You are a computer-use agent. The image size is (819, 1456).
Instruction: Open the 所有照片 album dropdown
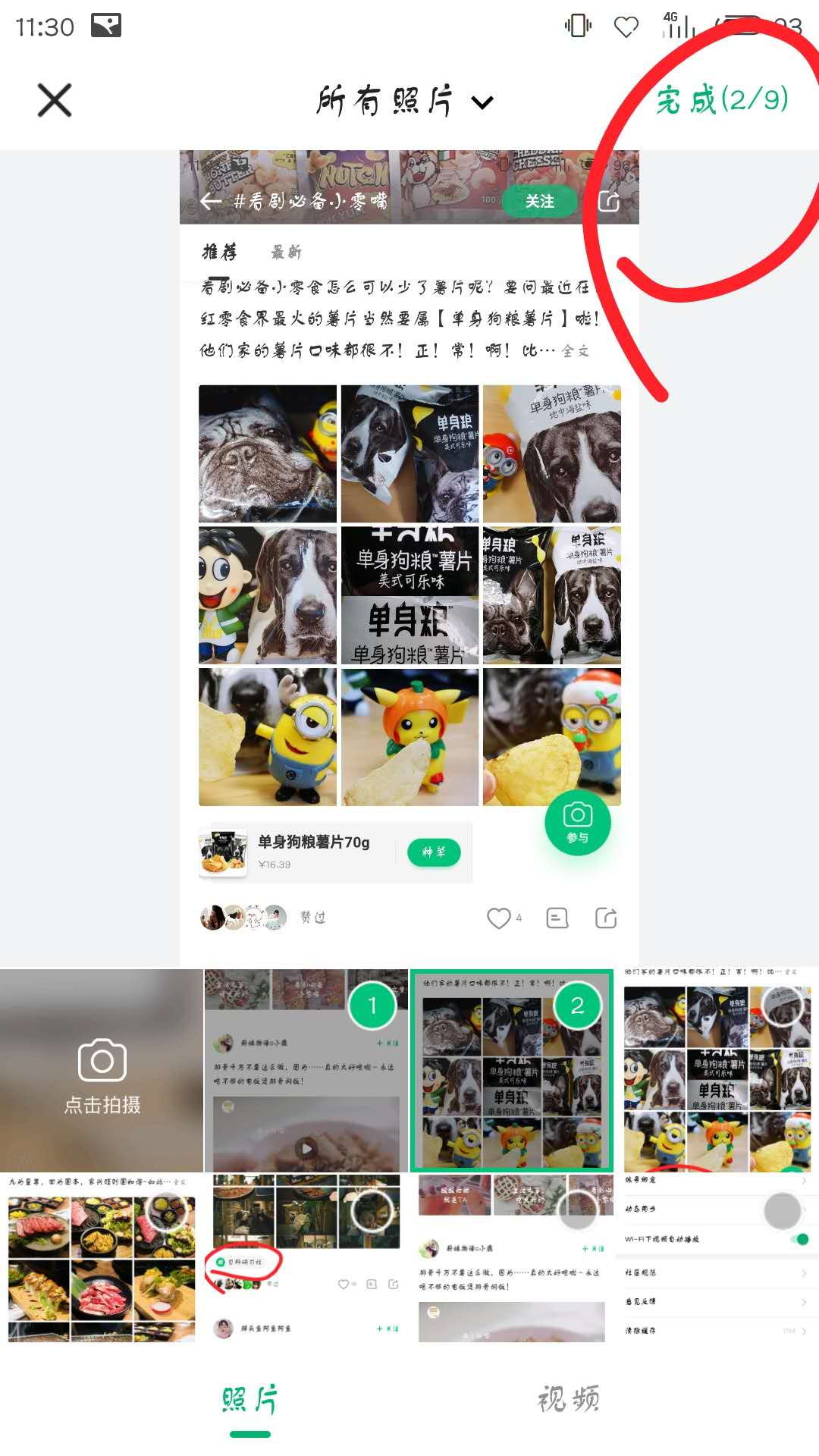pos(405,101)
